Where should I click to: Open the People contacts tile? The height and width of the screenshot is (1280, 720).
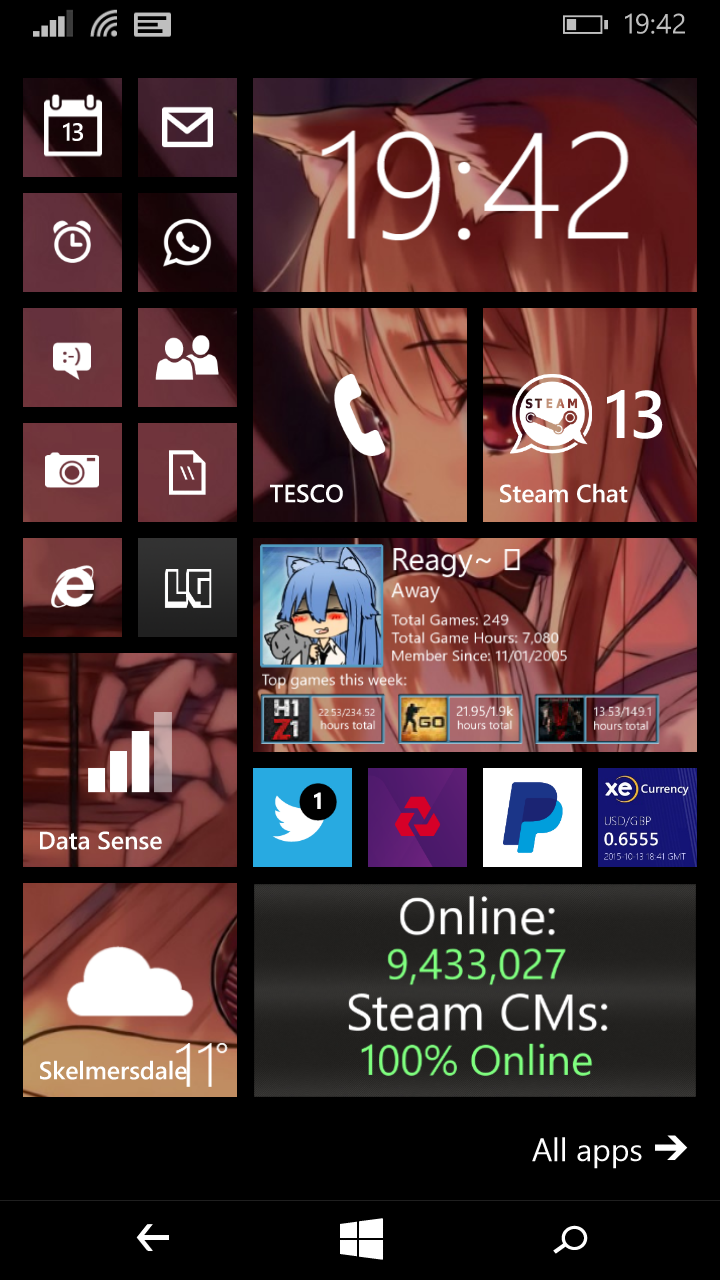[x=187, y=358]
